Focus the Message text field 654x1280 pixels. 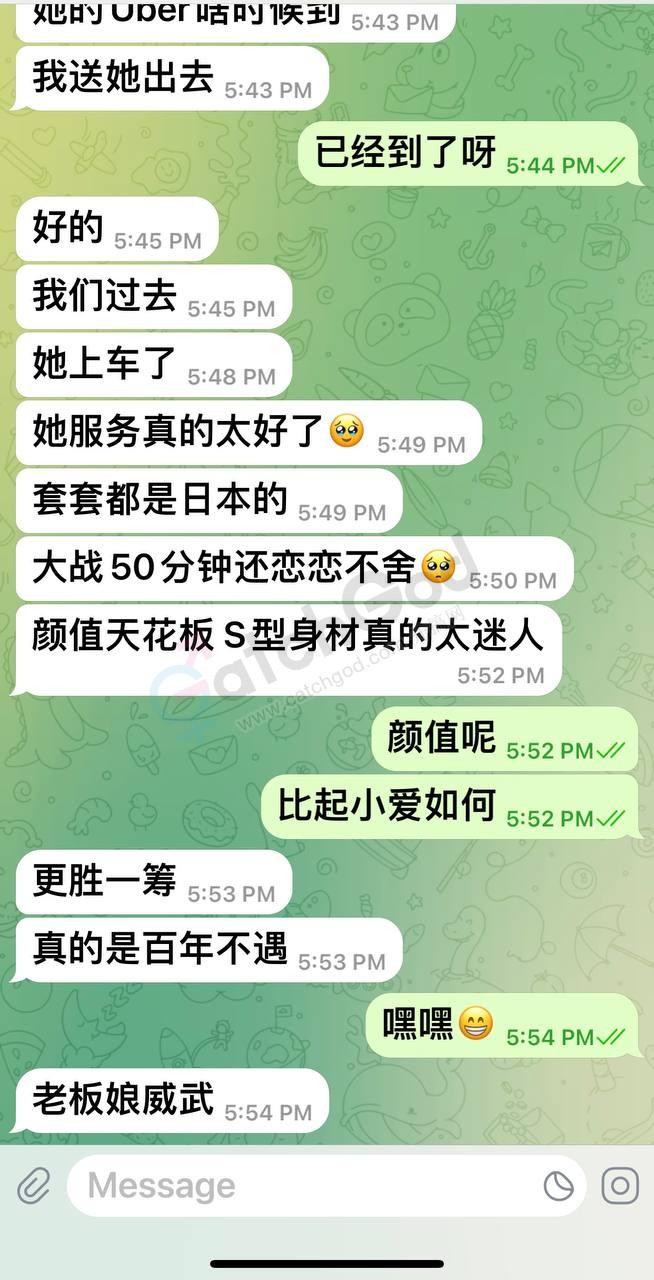point(300,1187)
